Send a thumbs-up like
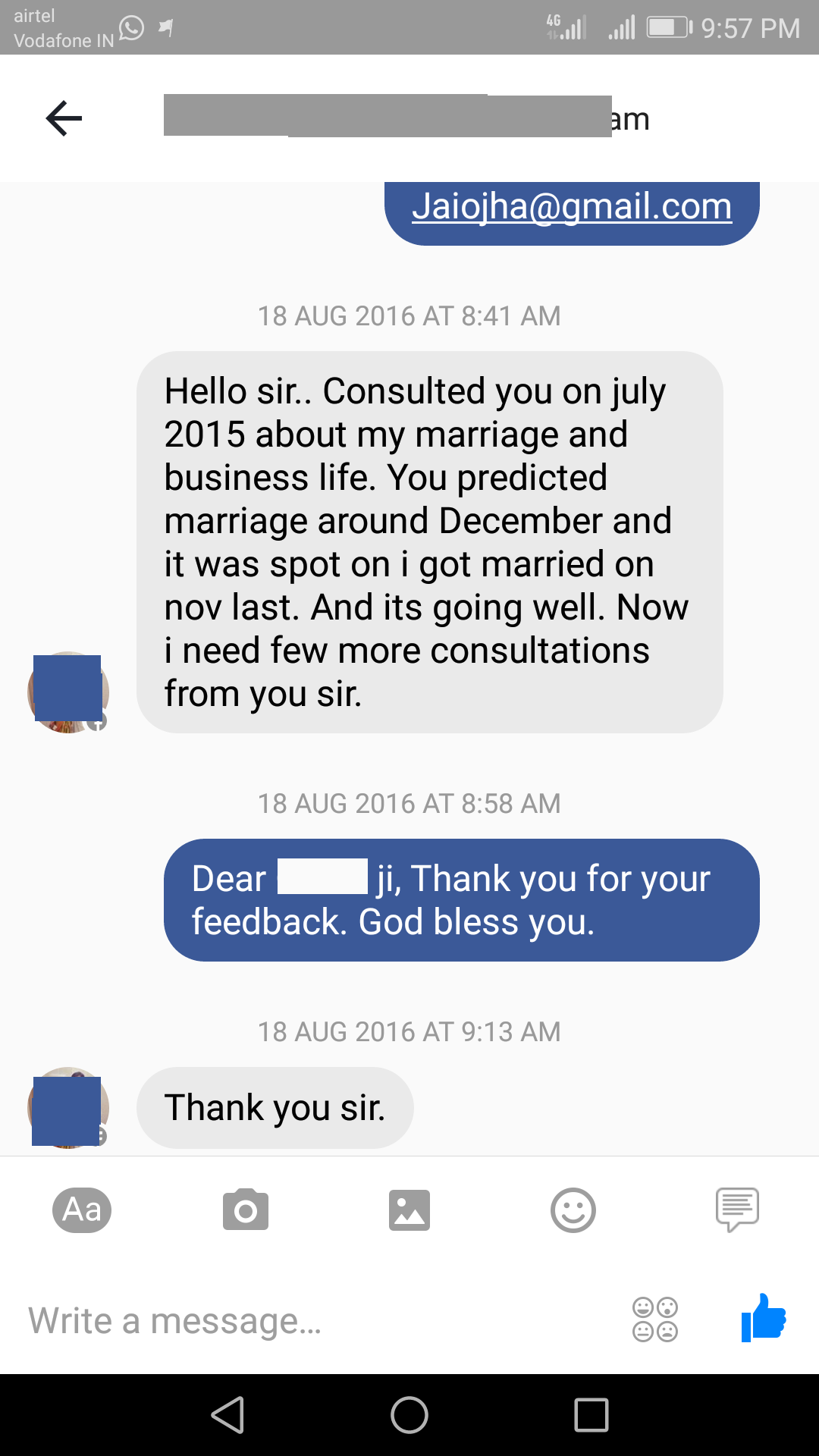819x1456 pixels. point(764,1319)
